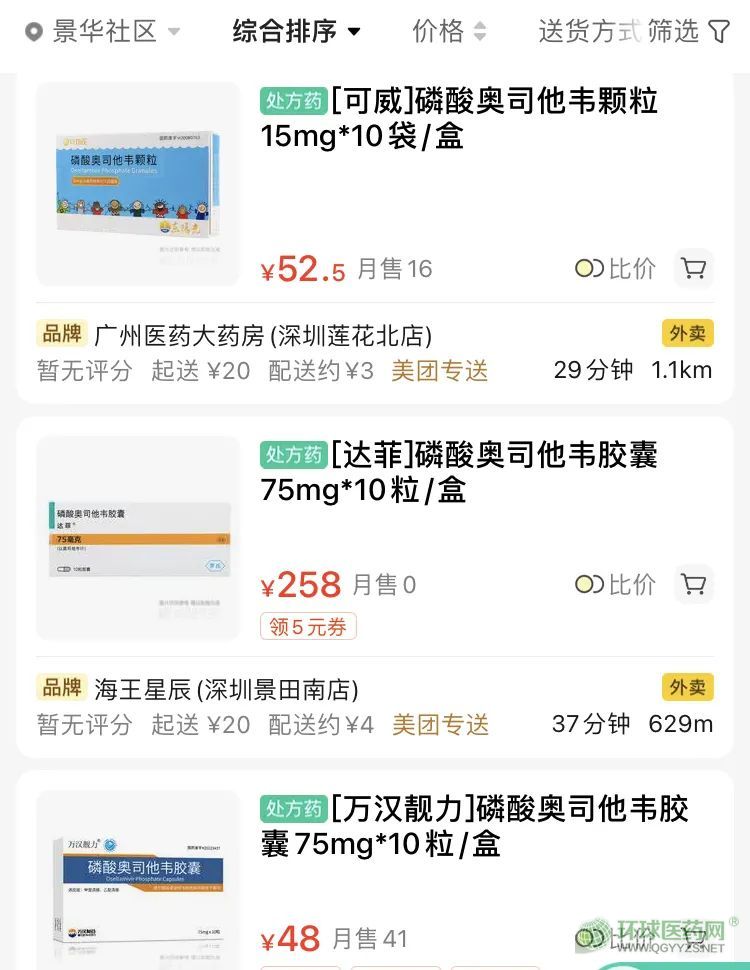The height and width of the screenshot is (970, 750).
Task: Open the 筛选 filter panel
Action: tap(688, 32)
